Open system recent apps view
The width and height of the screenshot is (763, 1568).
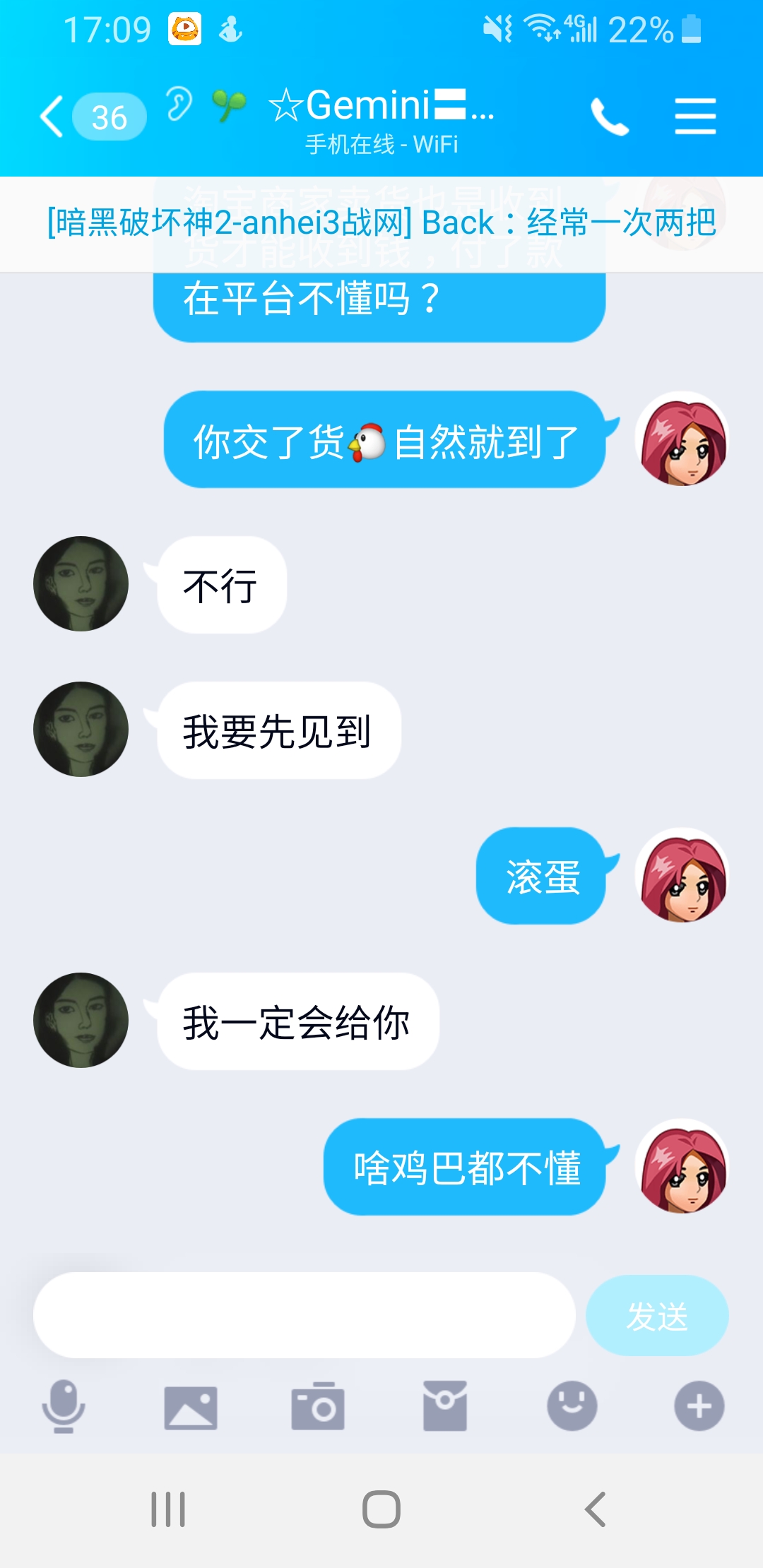click(x=168, y=1509)
